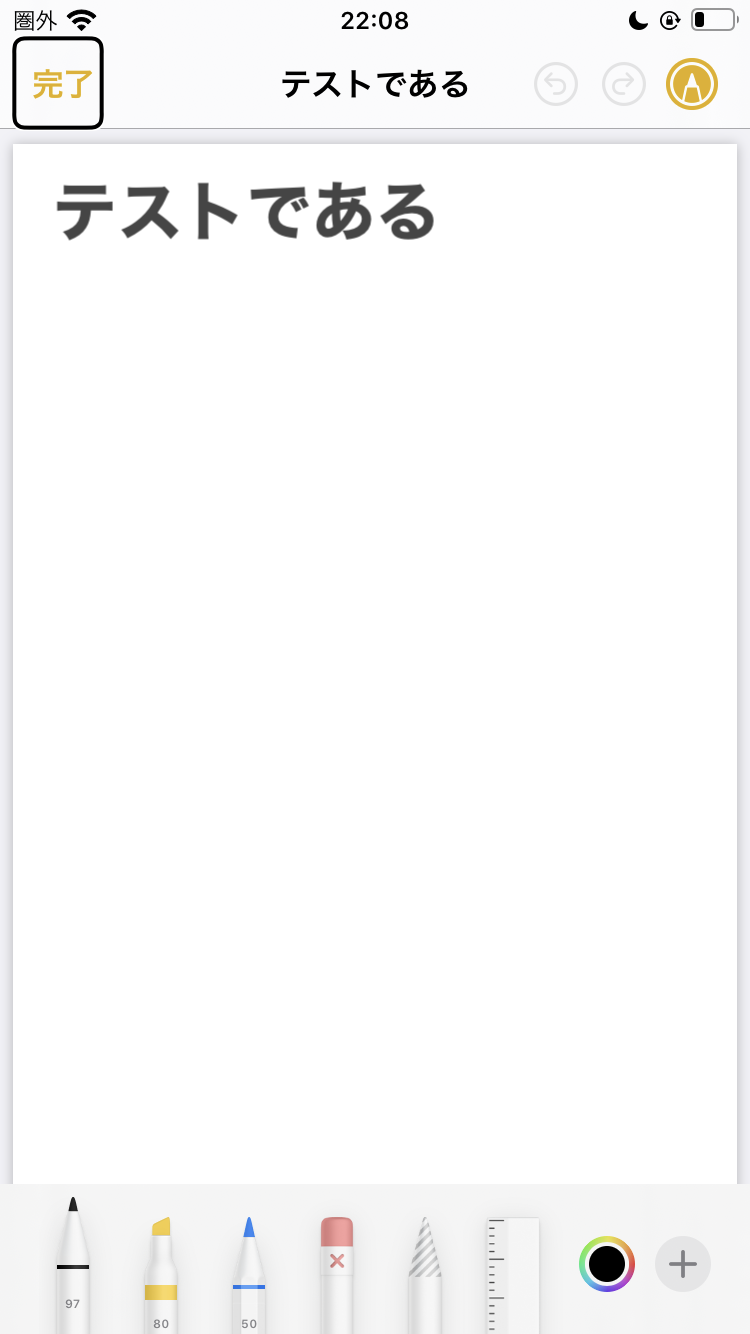The height and width of the screenshot is (1334, 750).
Task: Tap the 完了 button to finish
Action: 58,84
